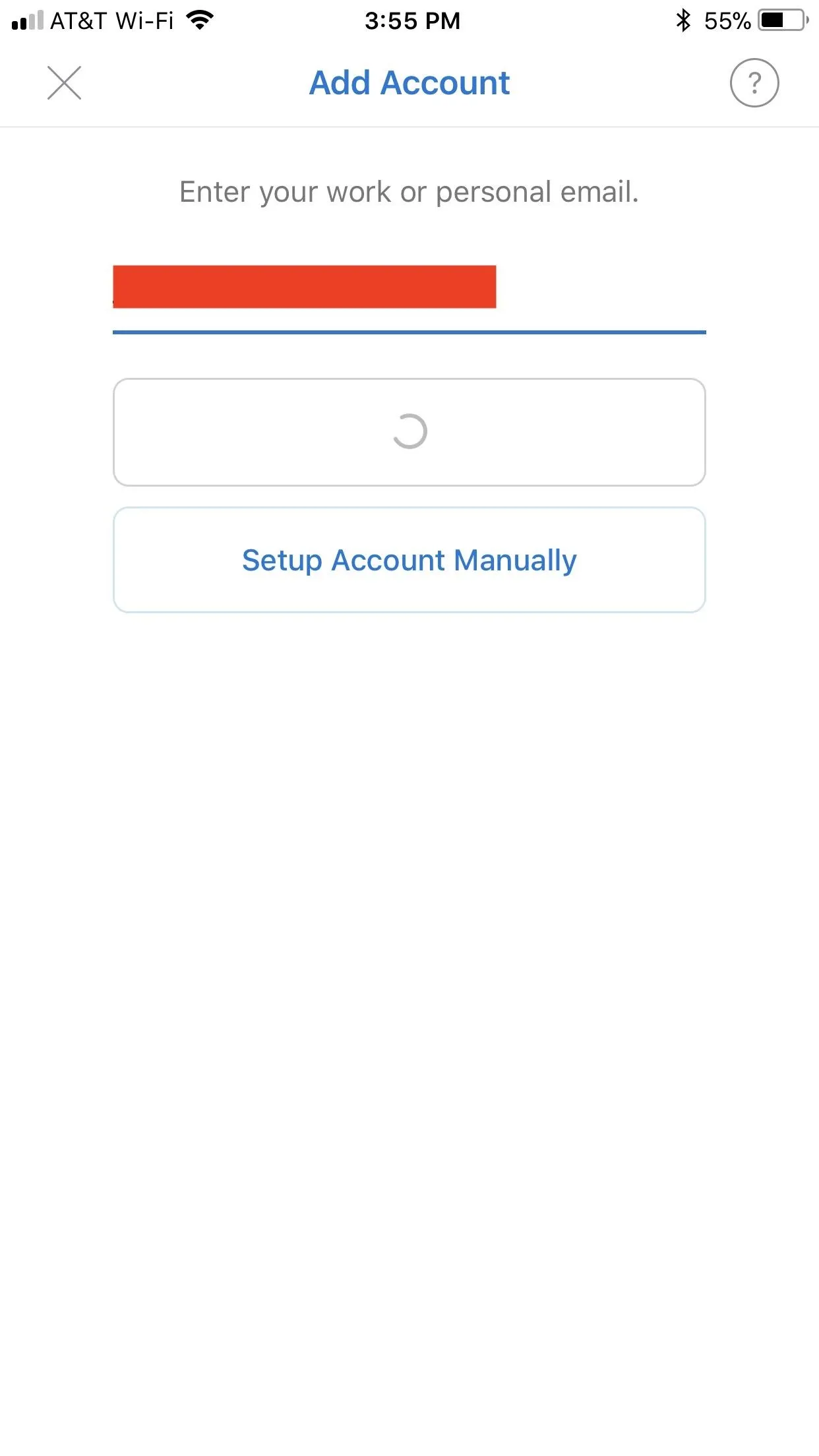
Task: Open the help question mark icon
Action: (x=754, y=83)
